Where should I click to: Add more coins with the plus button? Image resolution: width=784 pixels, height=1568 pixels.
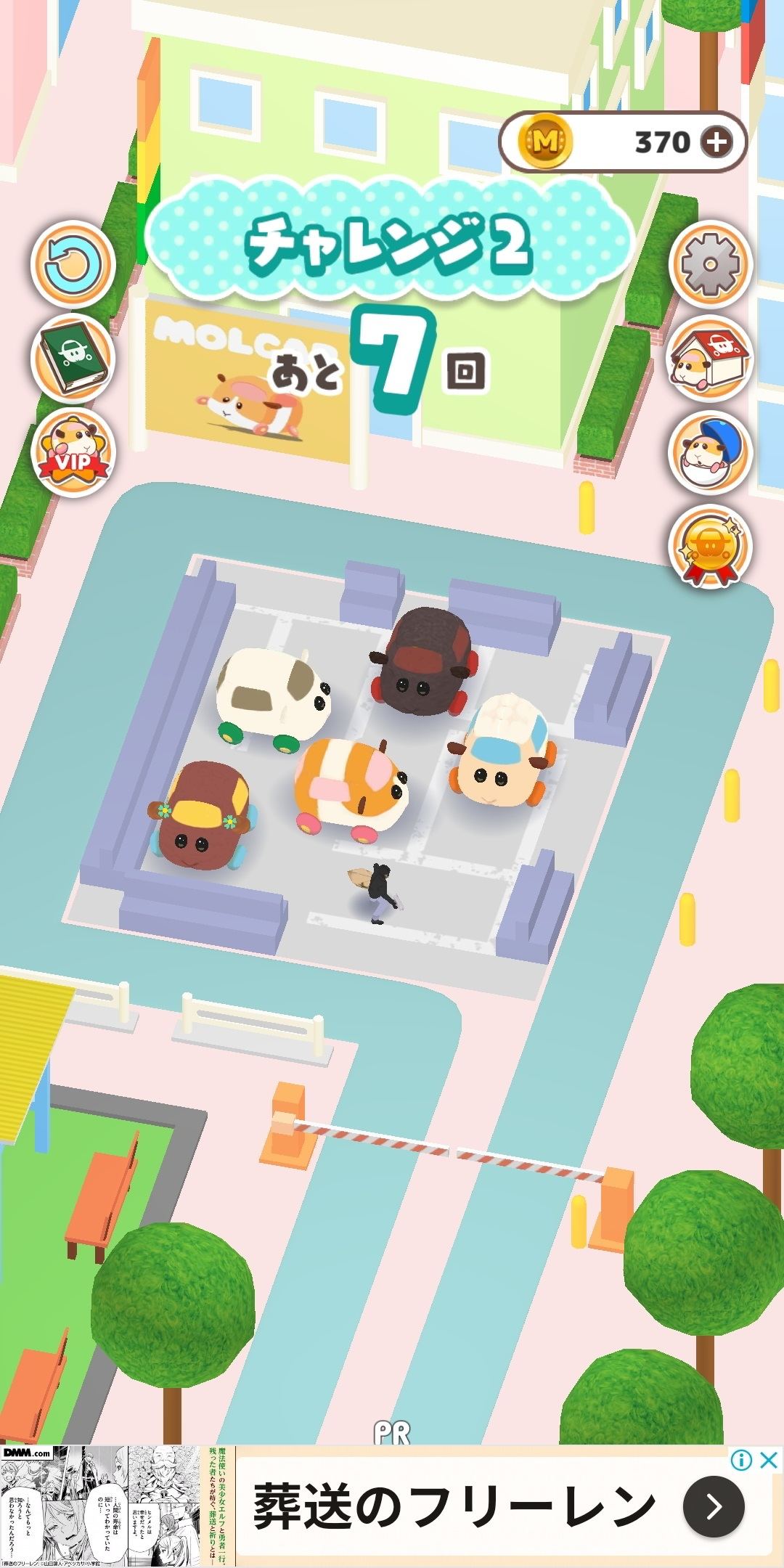[x=716, y=142]
